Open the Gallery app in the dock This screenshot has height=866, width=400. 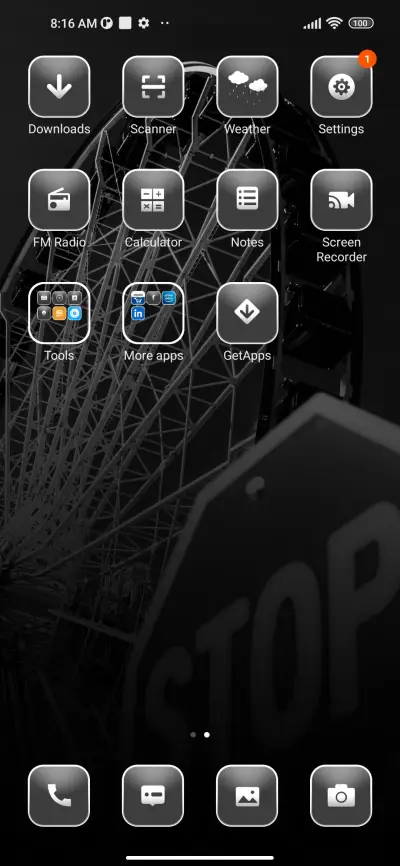point(247,796)
